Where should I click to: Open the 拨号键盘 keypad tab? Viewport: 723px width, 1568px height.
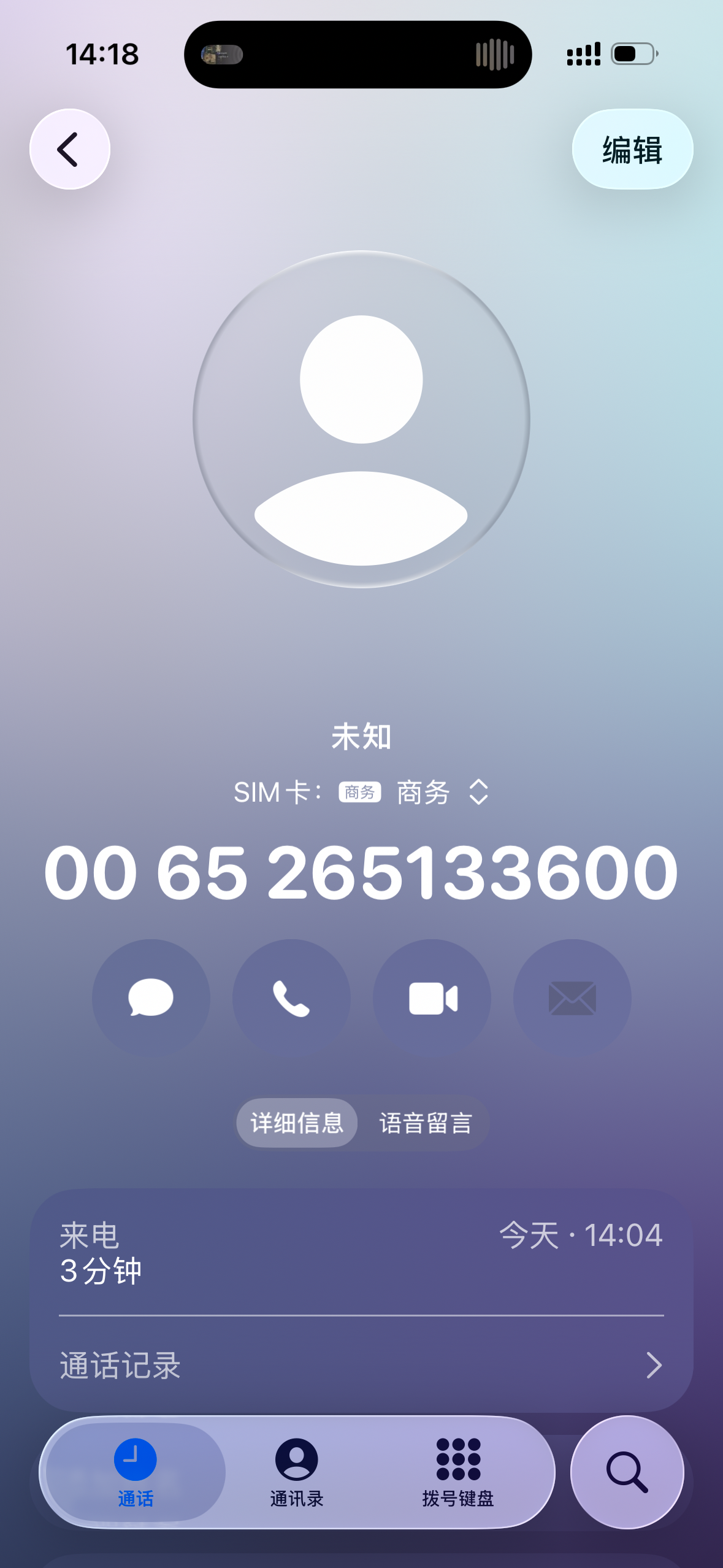(x=458, y=1472)
